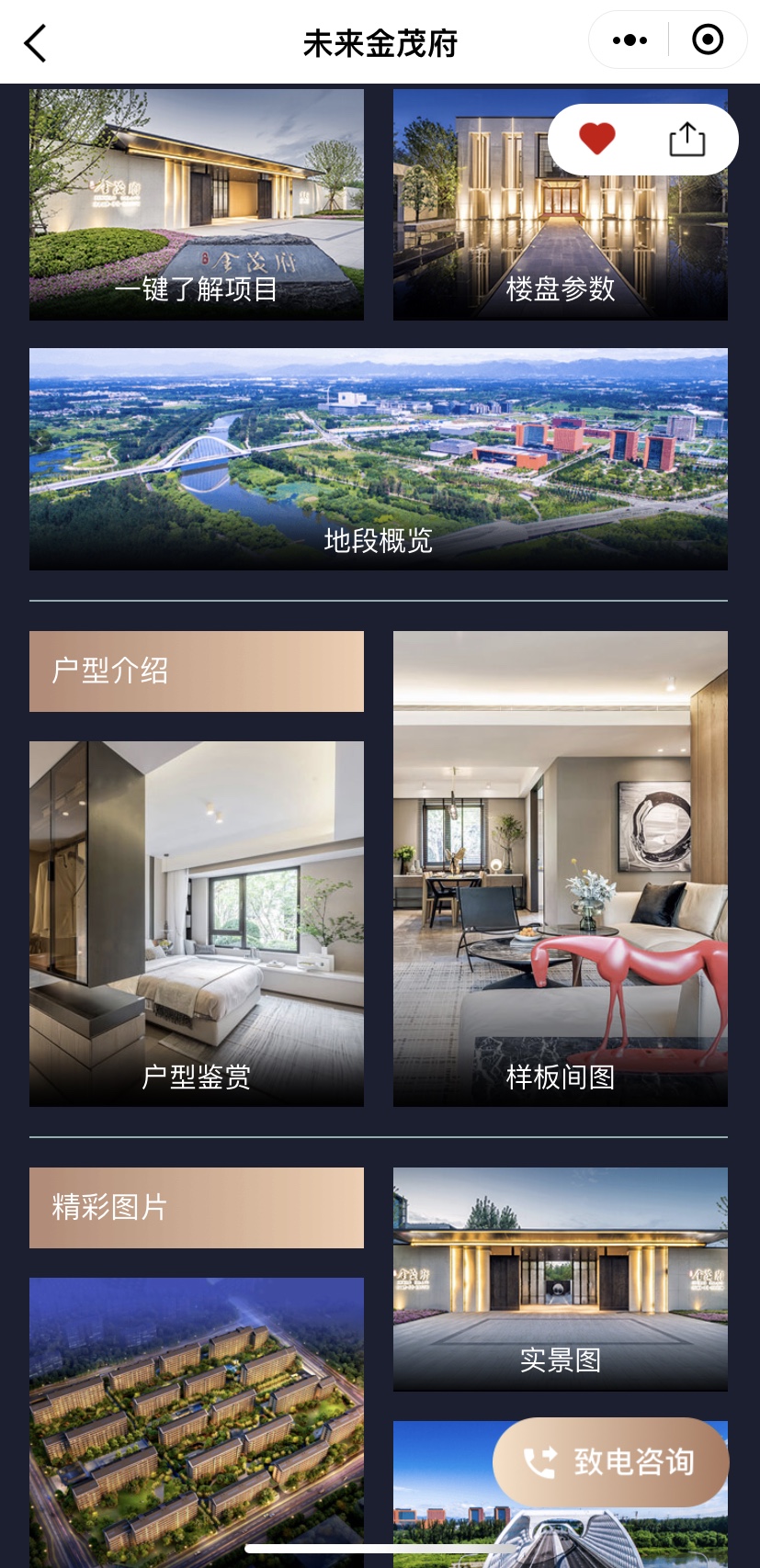Open the 实景图 real-scene photos
The image size is (760, 1568).
click(560, 1279)
